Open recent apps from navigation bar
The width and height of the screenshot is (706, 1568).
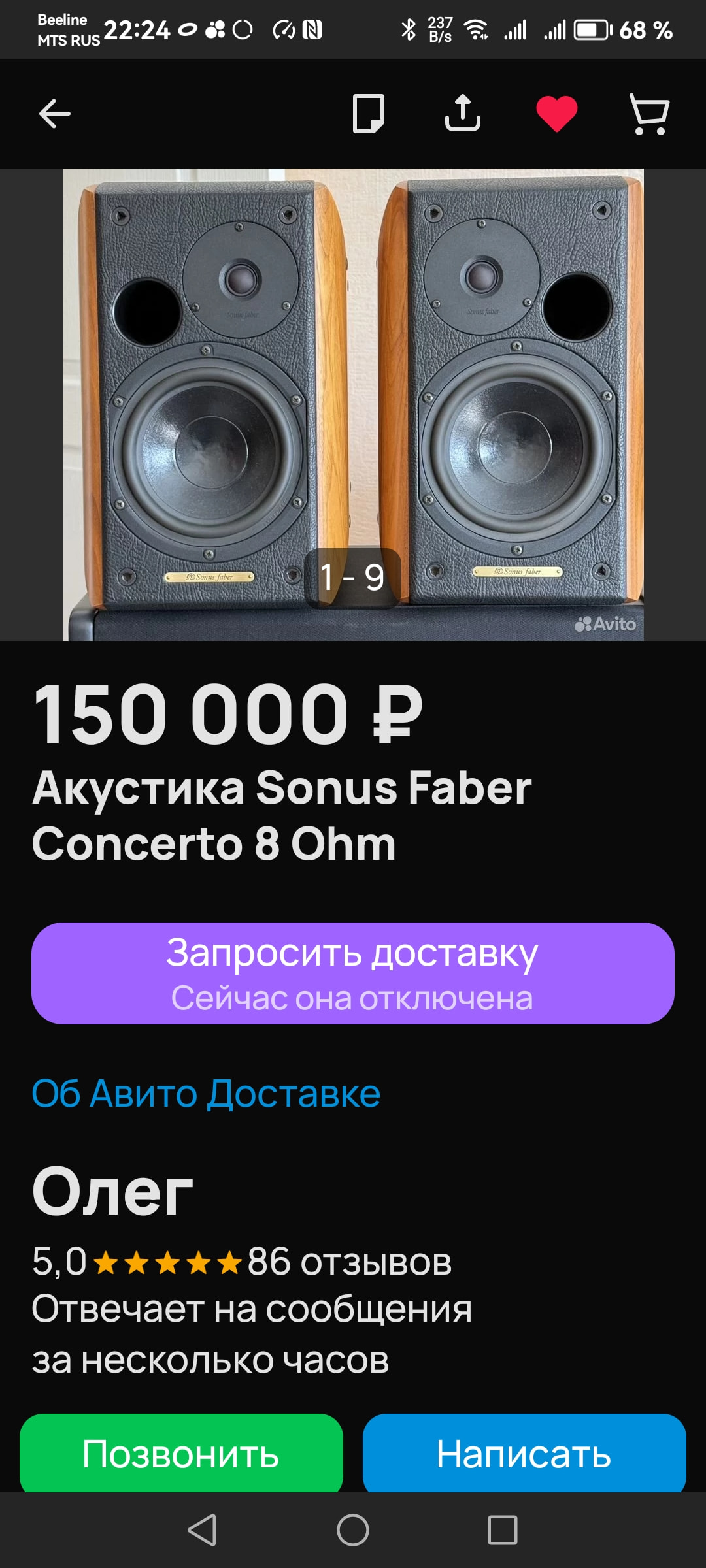502,1530
